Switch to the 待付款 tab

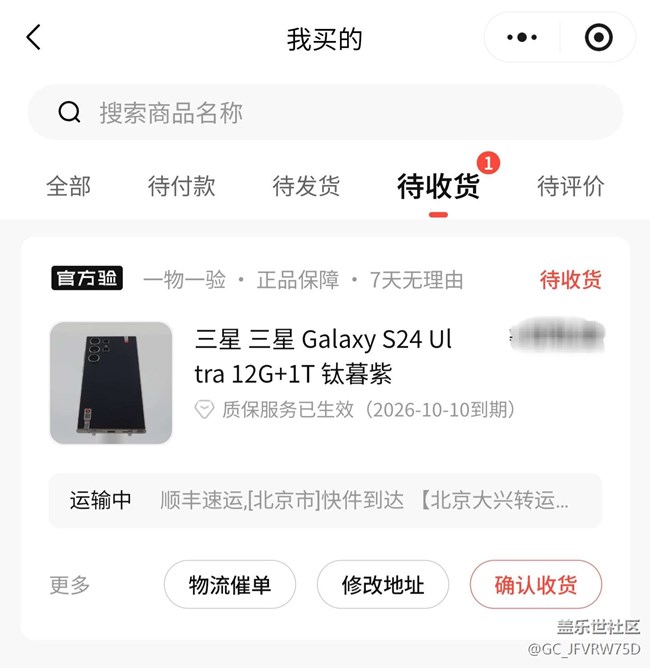click(181, 186)
